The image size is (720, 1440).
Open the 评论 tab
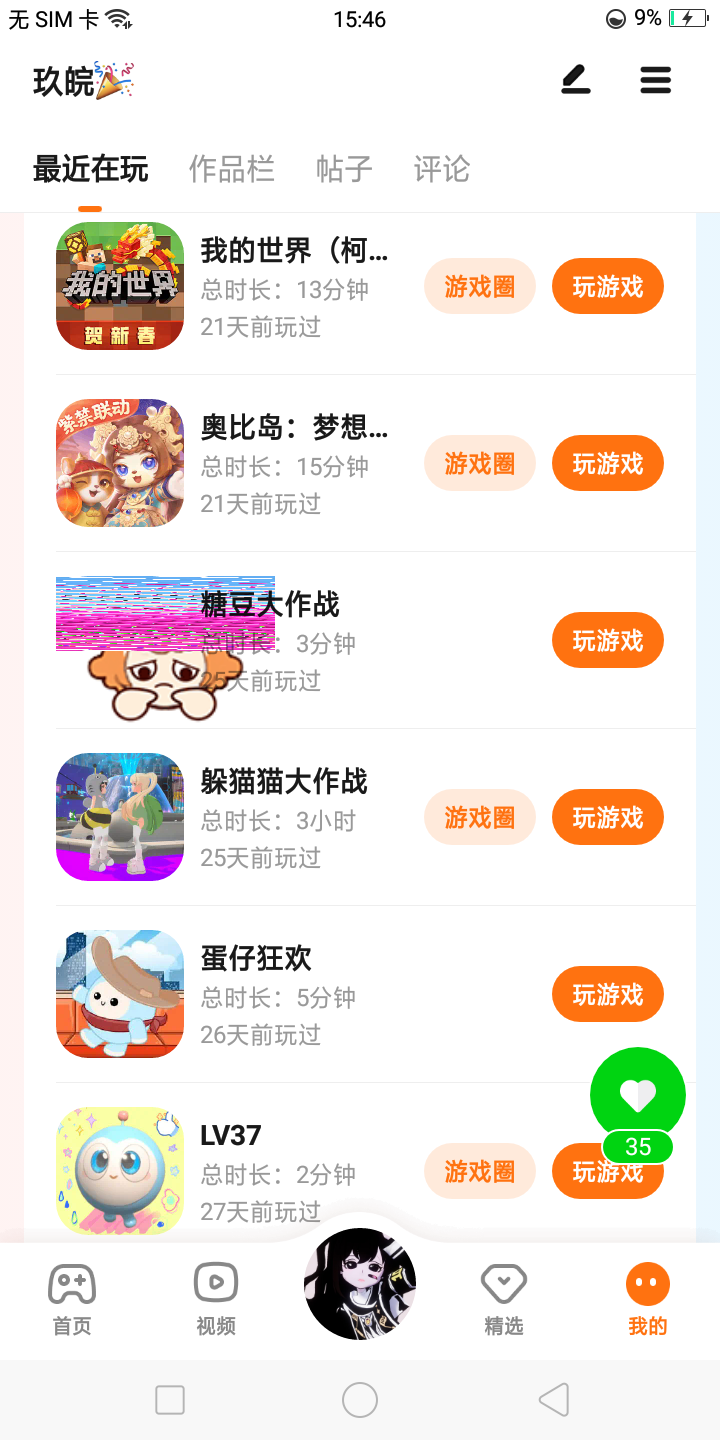441,169
